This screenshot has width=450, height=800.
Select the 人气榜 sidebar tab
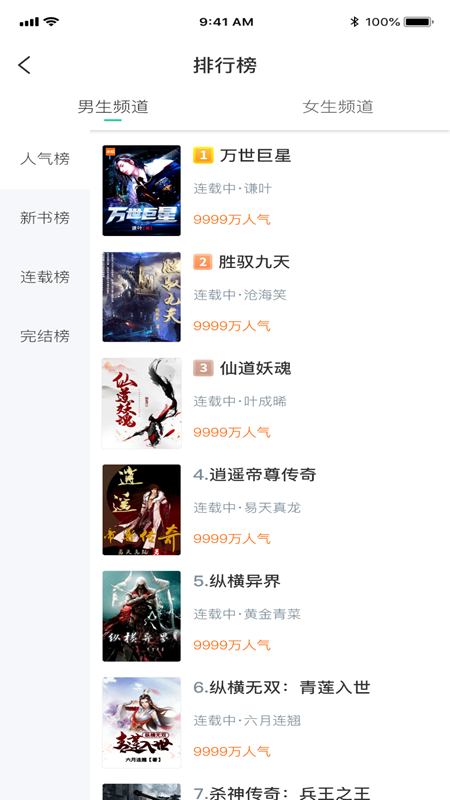[x=45, y=159]
